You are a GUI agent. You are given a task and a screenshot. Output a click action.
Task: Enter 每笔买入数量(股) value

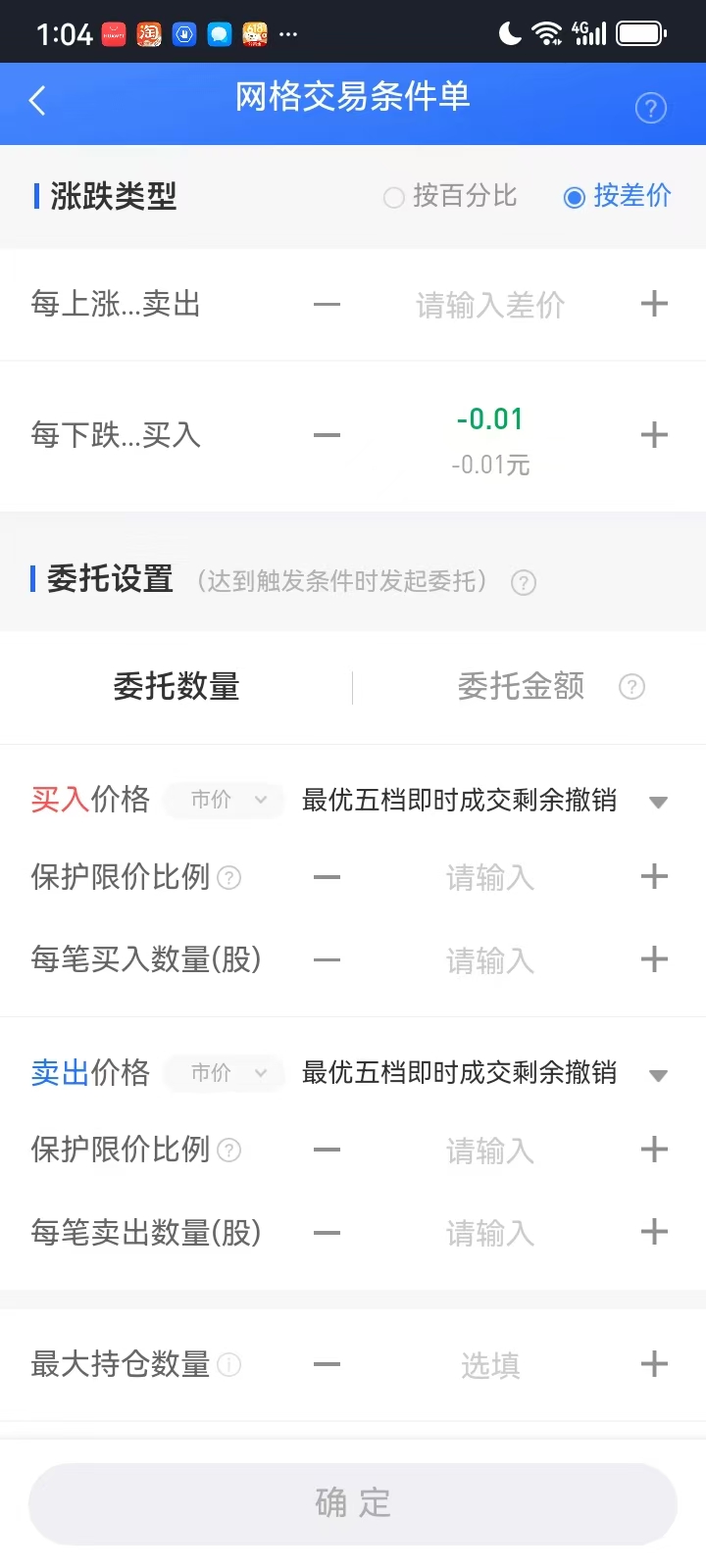click(490, 960)
